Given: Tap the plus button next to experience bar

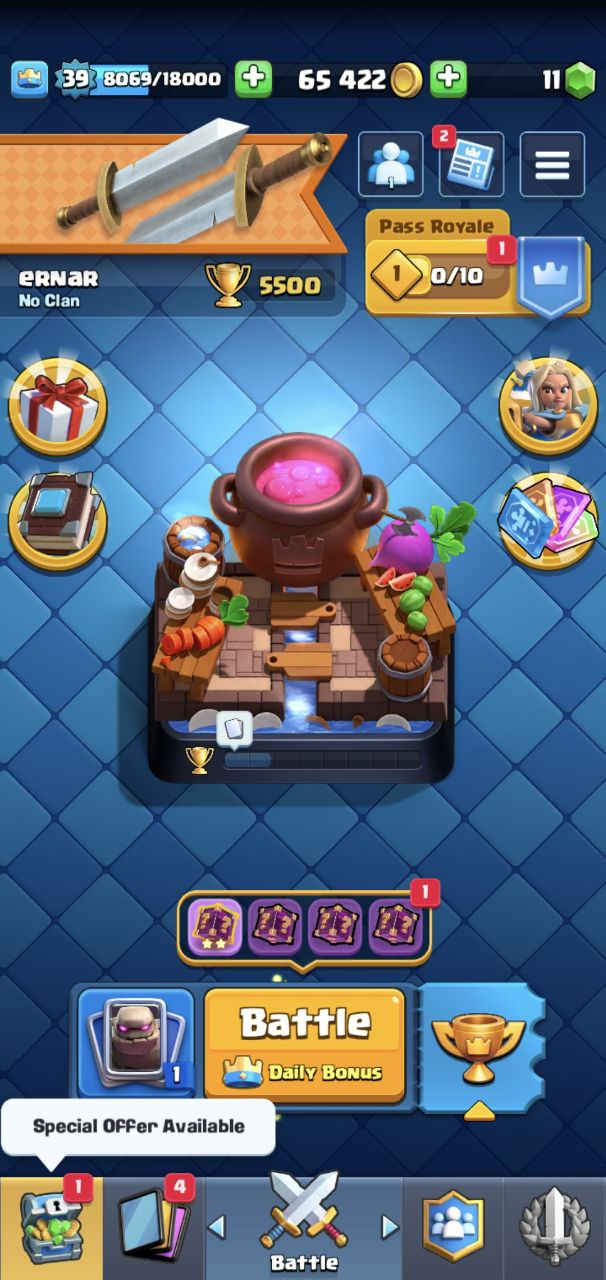Looking at the screenshot, I should coord(253,79).
